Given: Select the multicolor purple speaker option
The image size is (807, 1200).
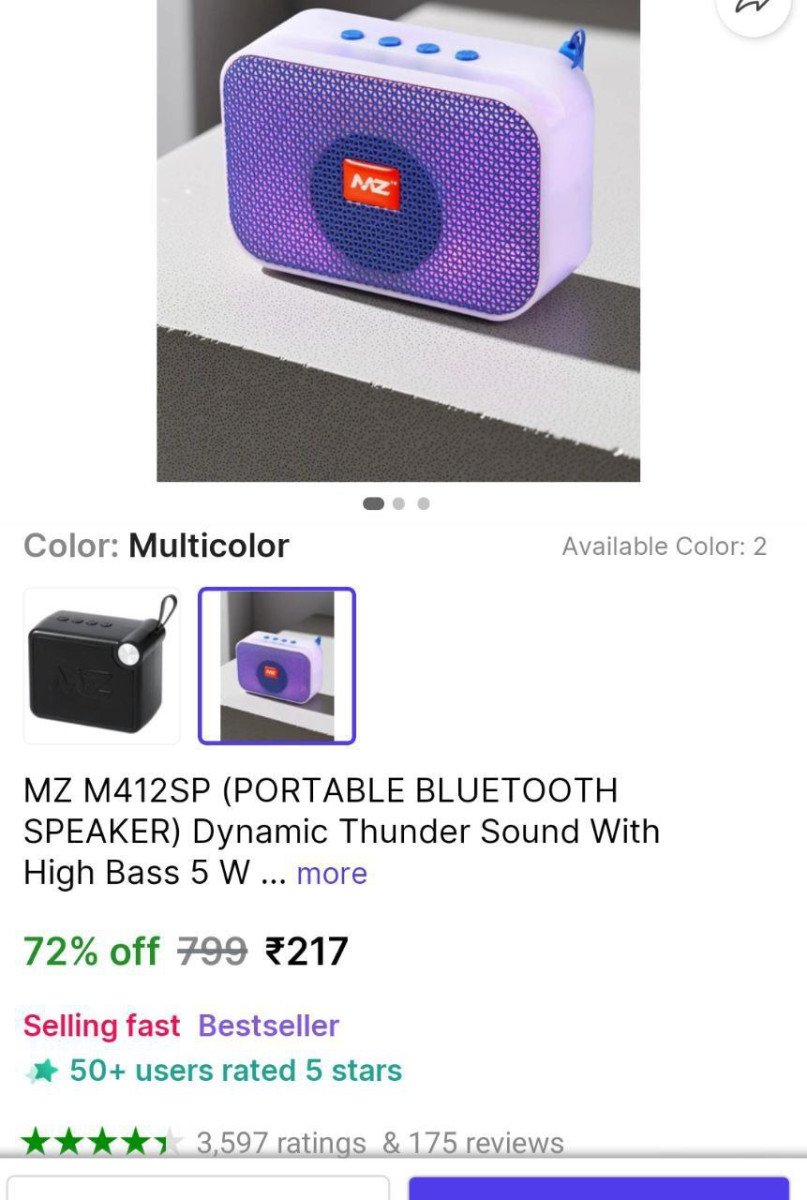Looking at the screenshot, I should tap(277, 665).
